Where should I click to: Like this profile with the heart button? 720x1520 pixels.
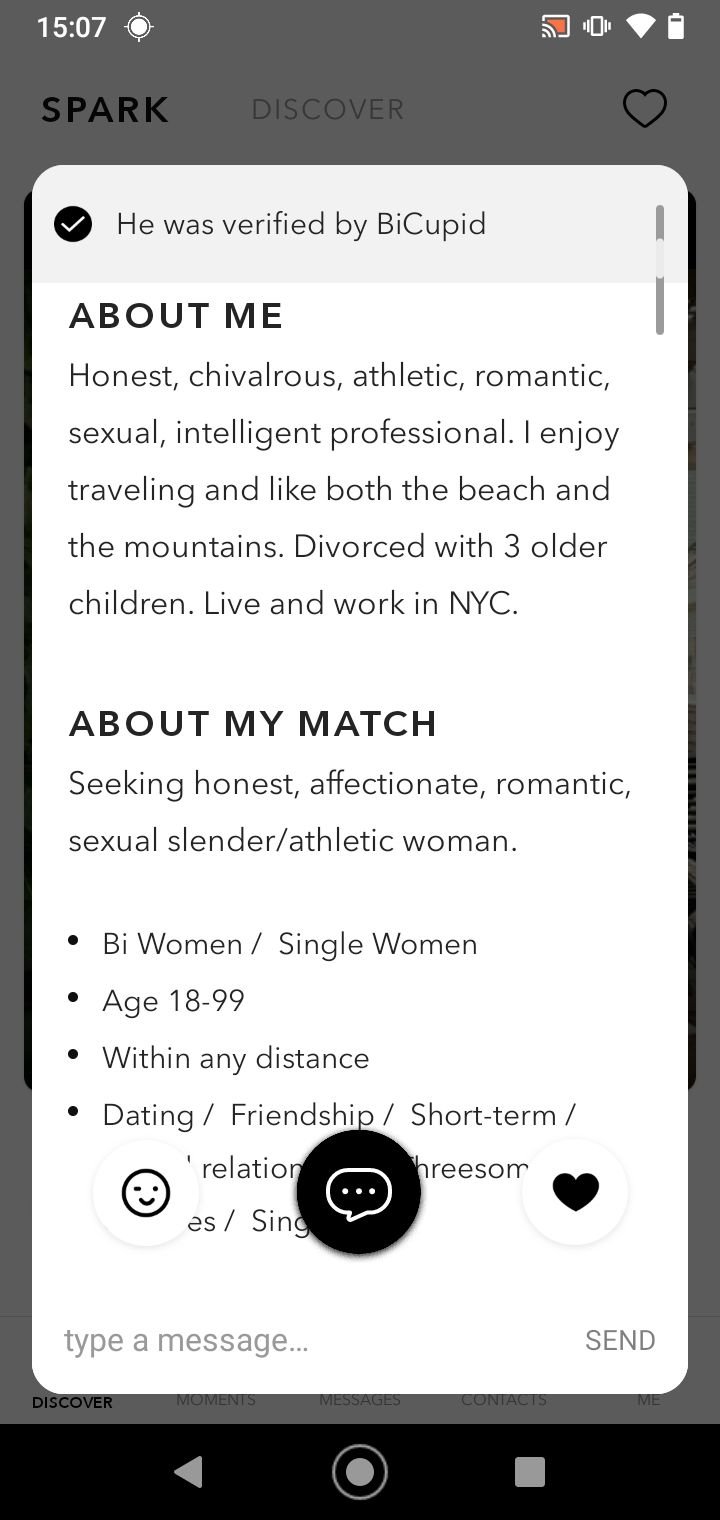pyautogui.click(x=575, y=1192)
